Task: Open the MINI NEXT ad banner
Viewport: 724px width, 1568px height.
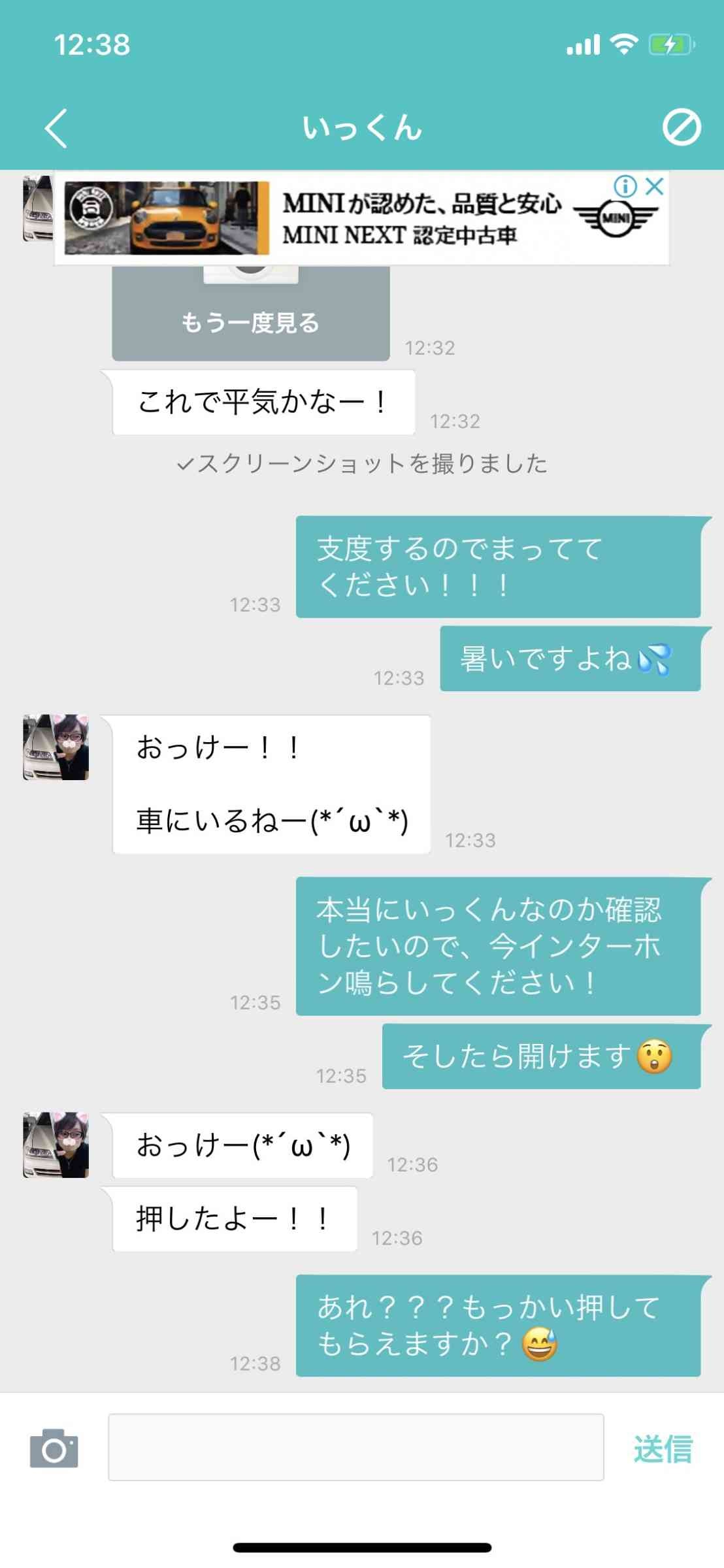Action: click(x=392, y=220)
